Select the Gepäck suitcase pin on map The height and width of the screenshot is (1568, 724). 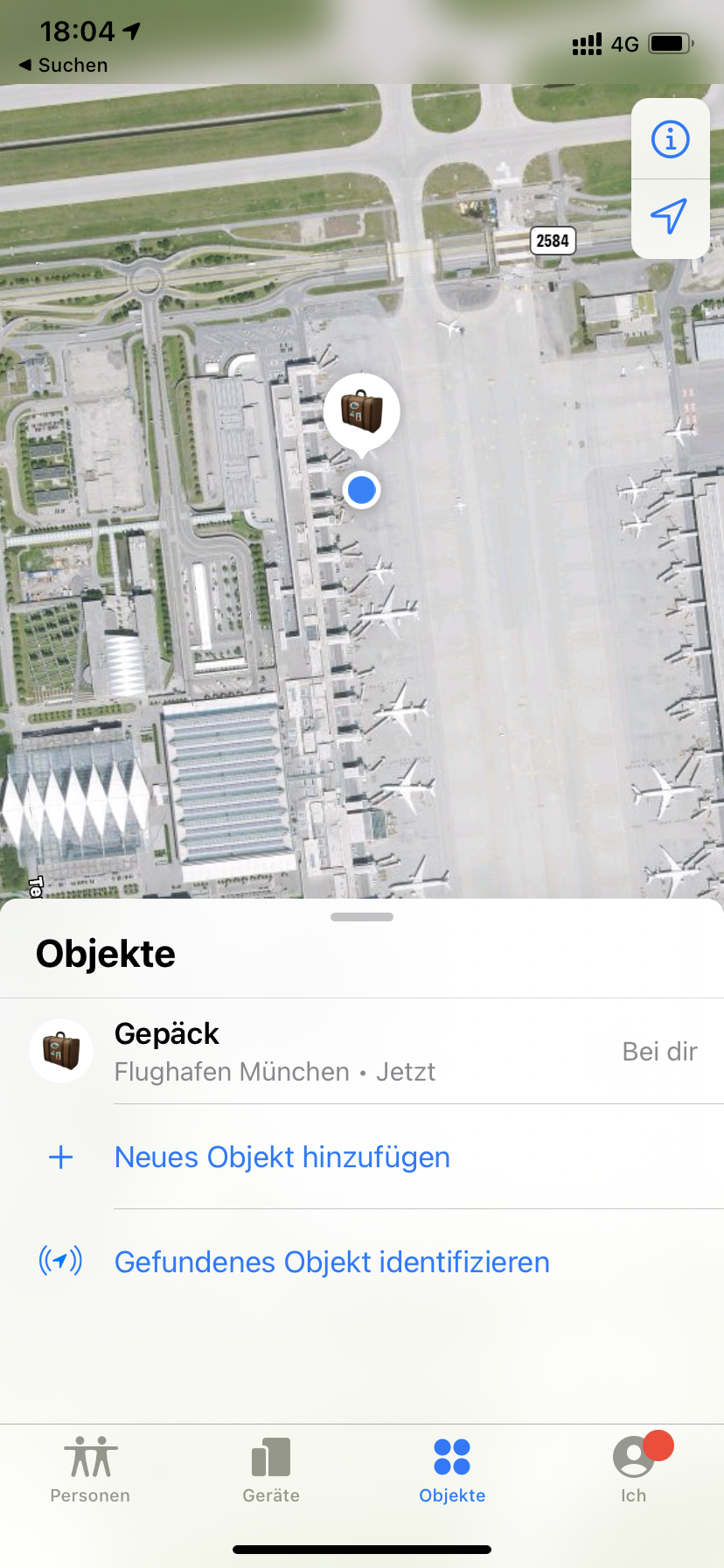point(362,412)
